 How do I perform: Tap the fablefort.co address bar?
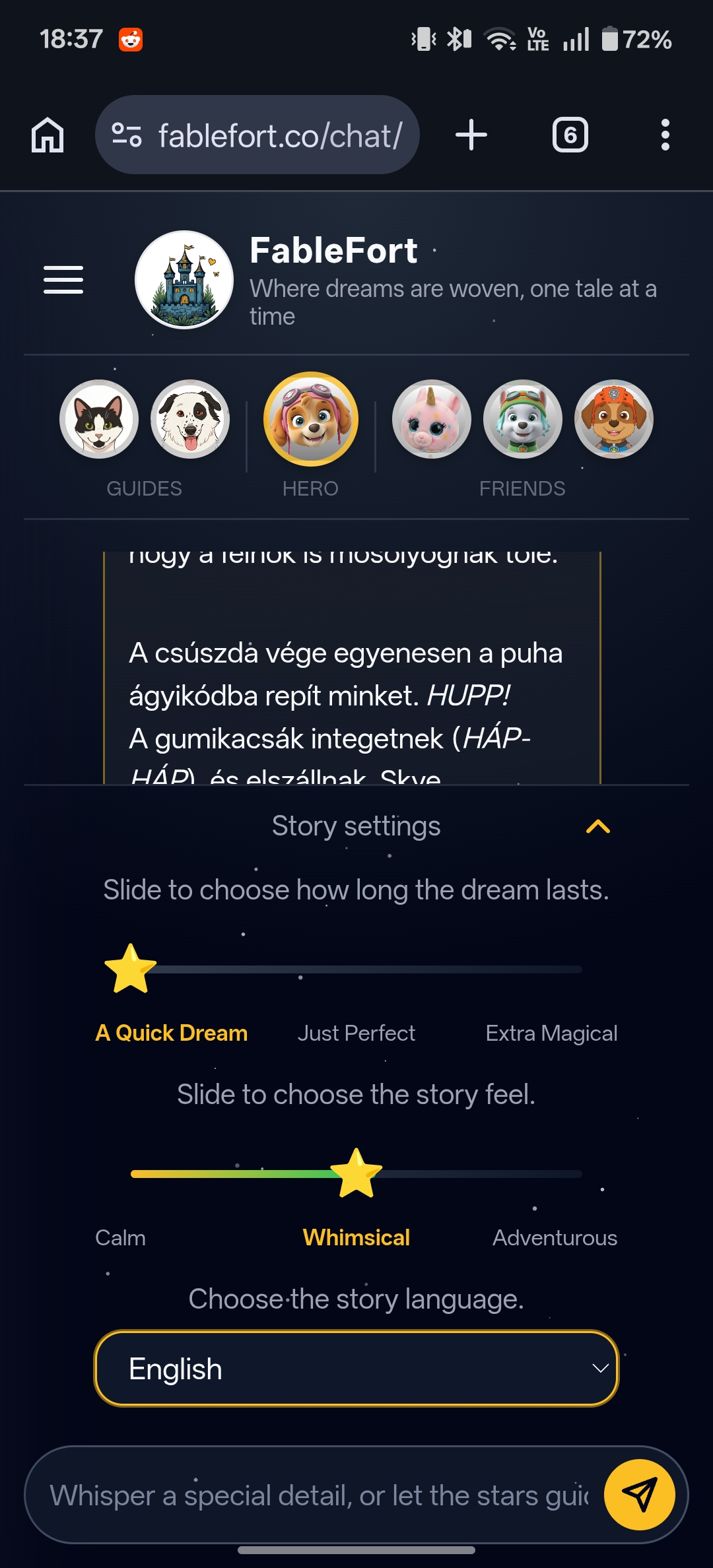(x=257, y=135)
